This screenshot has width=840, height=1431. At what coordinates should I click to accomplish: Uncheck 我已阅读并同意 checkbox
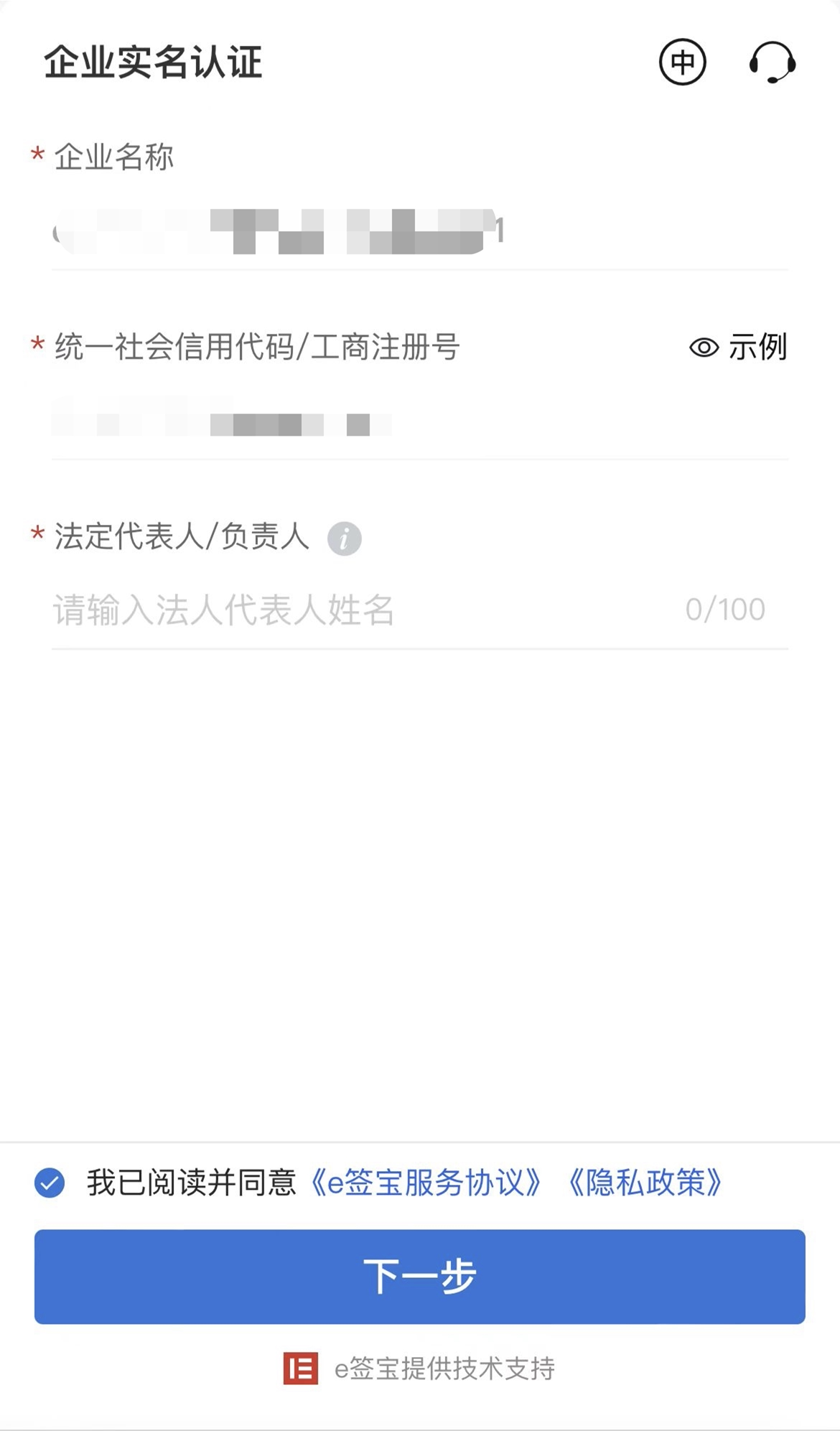point(50,1183)
